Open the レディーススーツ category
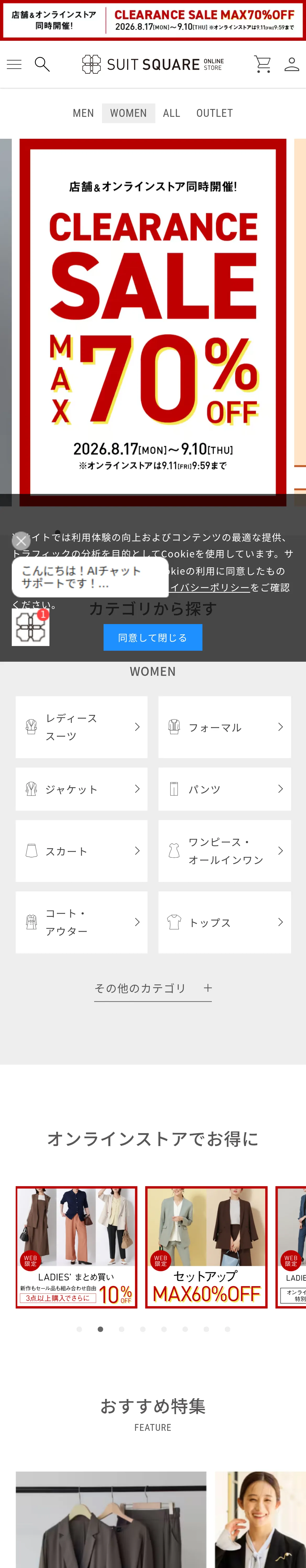Viewport: 306px width, 1568px height. pos(82,727)
